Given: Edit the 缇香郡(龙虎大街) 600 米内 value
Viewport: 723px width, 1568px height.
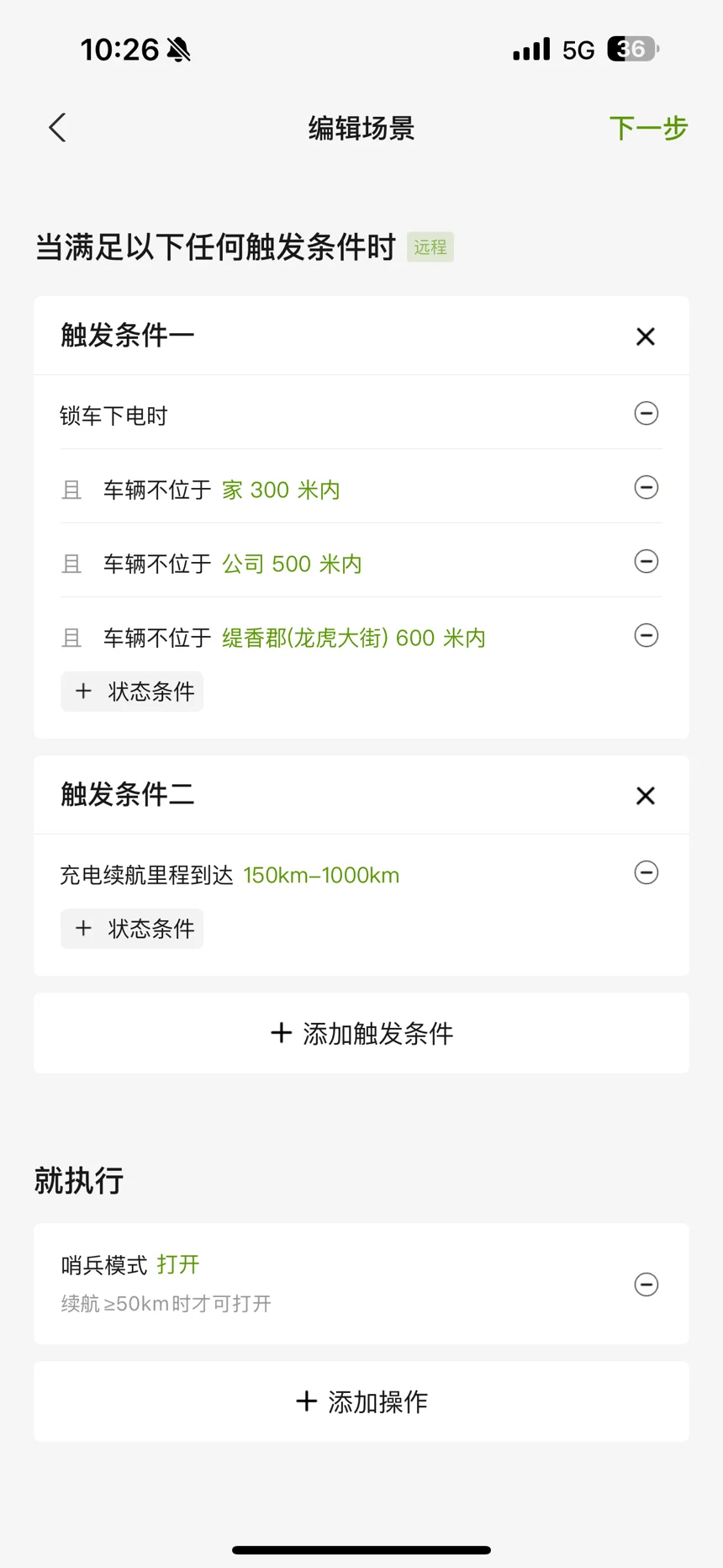Looking at the screenshot, I should tap(353, 638).
